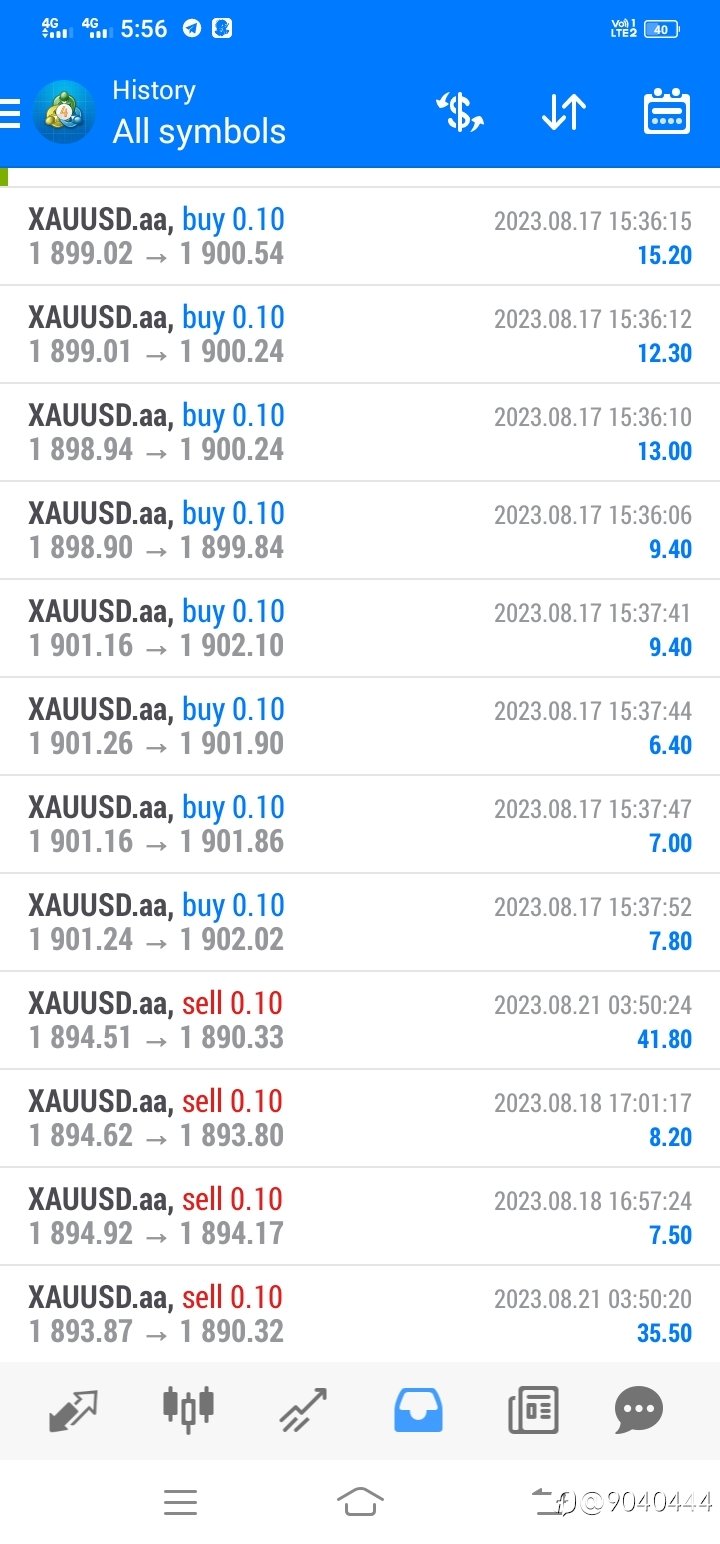Open the calendar date range picker

pos(667,111)
